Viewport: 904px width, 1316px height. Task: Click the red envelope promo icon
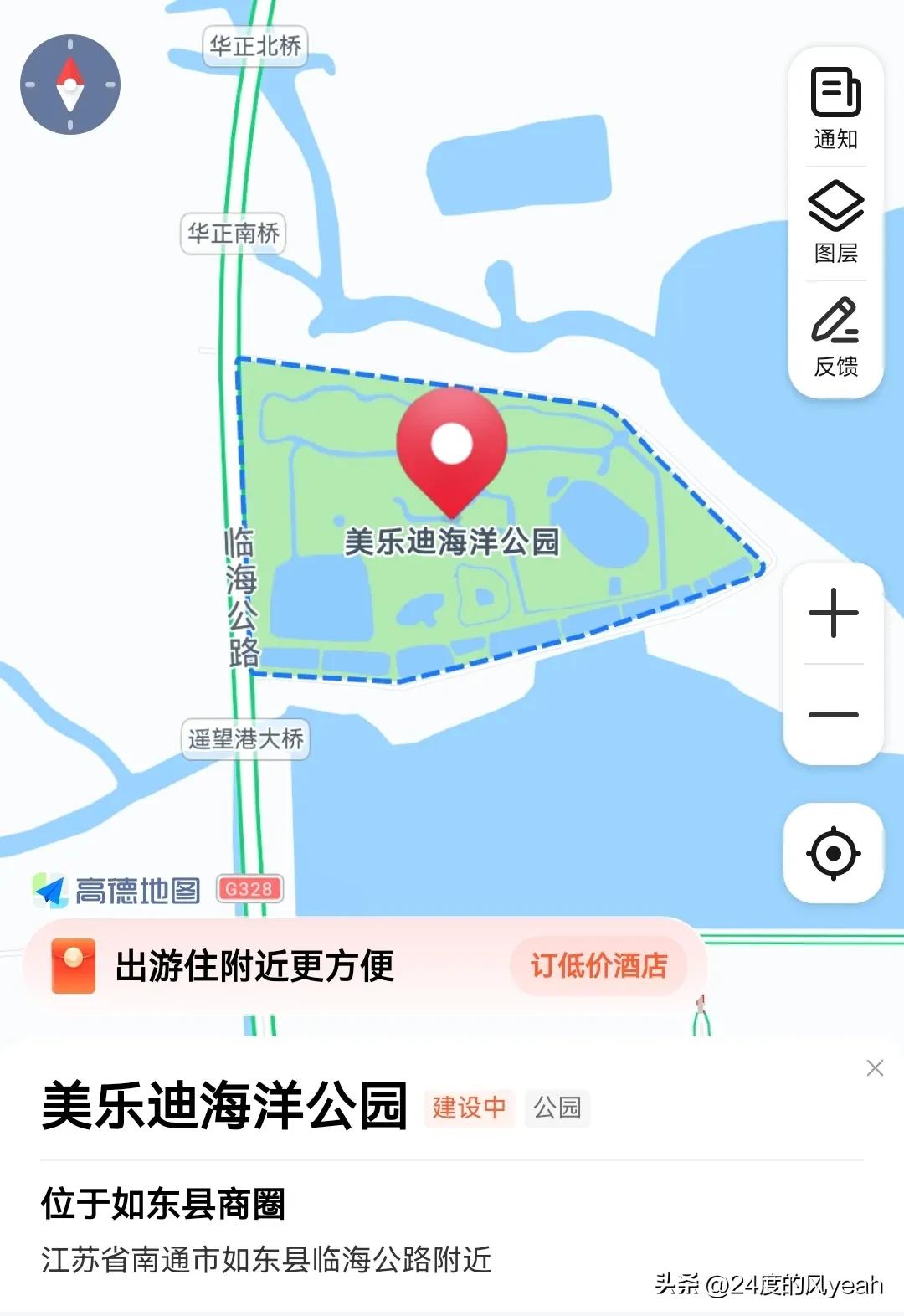(x=75, y=967)
